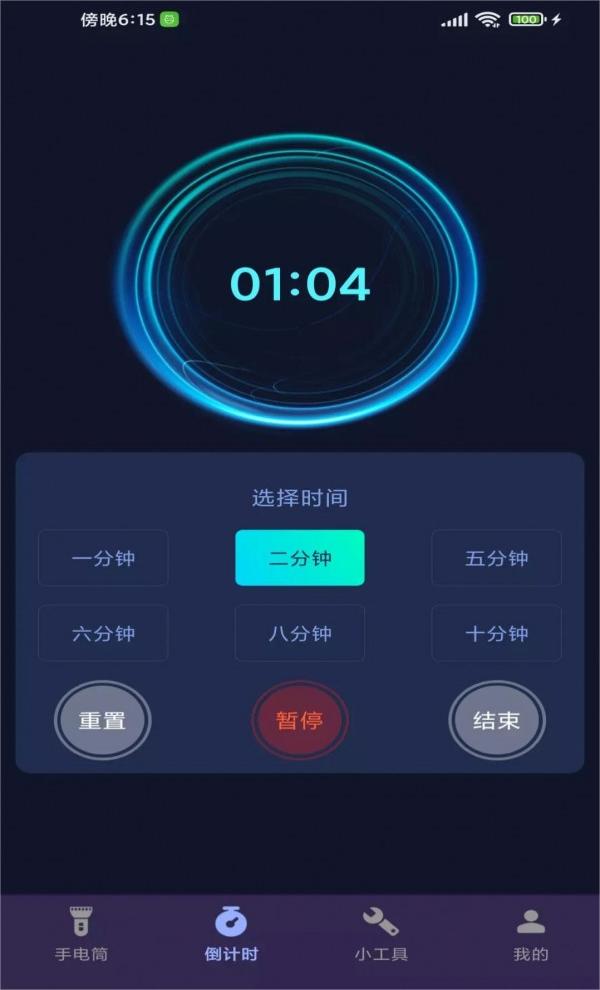Viewport: 600px width, 990px height.
Task: Choose the 十分钟 duration
Action: point(496,633)
